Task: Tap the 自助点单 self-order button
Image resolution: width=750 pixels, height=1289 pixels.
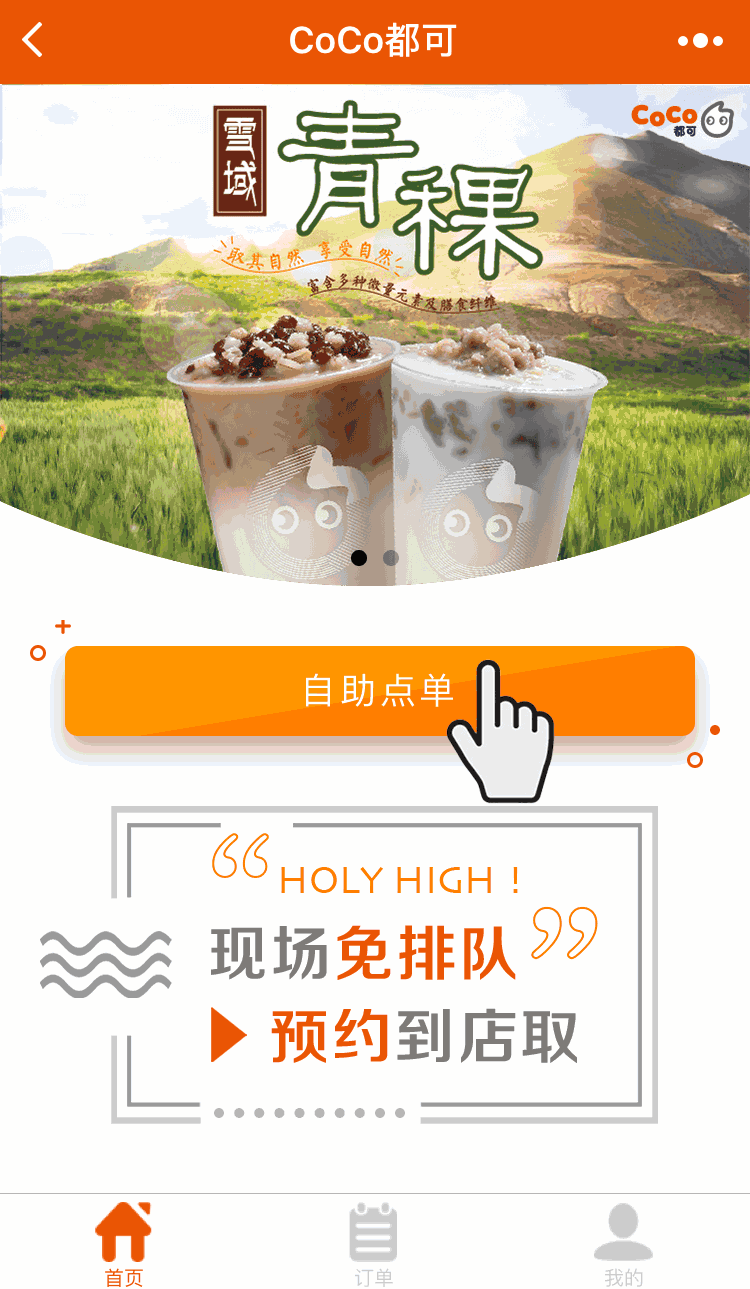Action: 379,691
